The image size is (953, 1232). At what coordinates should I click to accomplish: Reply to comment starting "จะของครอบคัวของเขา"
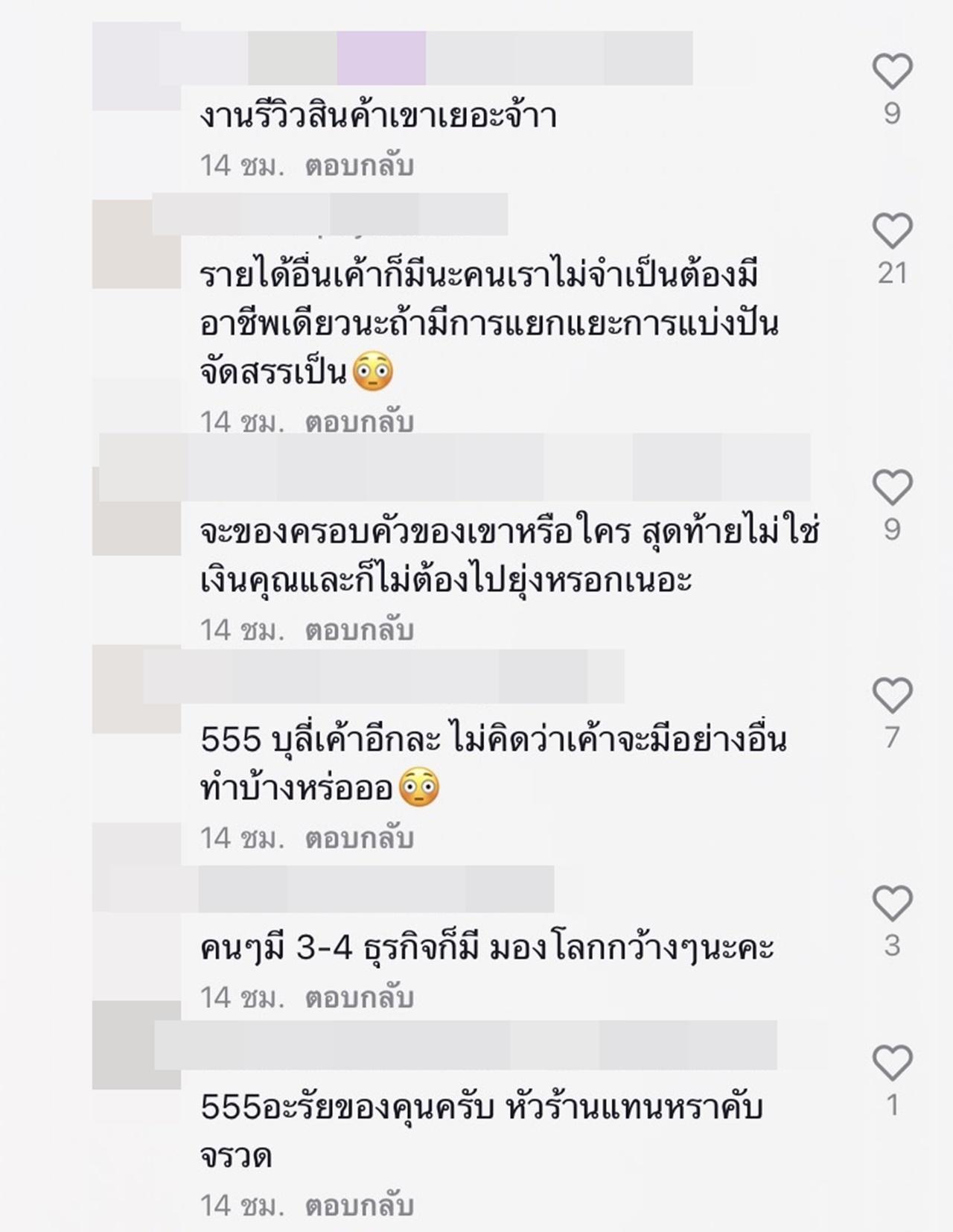tap(359, 630)
